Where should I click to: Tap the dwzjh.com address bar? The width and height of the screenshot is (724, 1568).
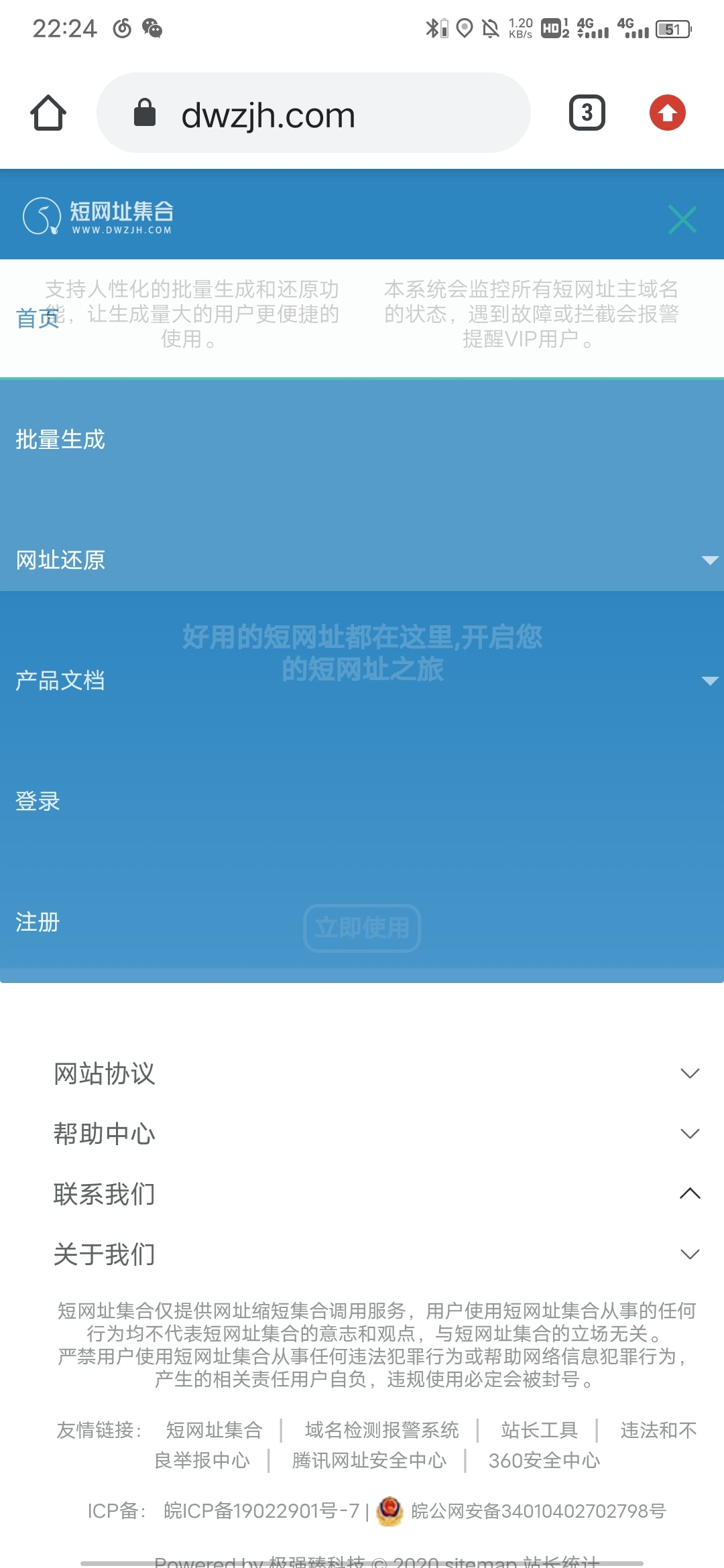[x=314, y=114]
